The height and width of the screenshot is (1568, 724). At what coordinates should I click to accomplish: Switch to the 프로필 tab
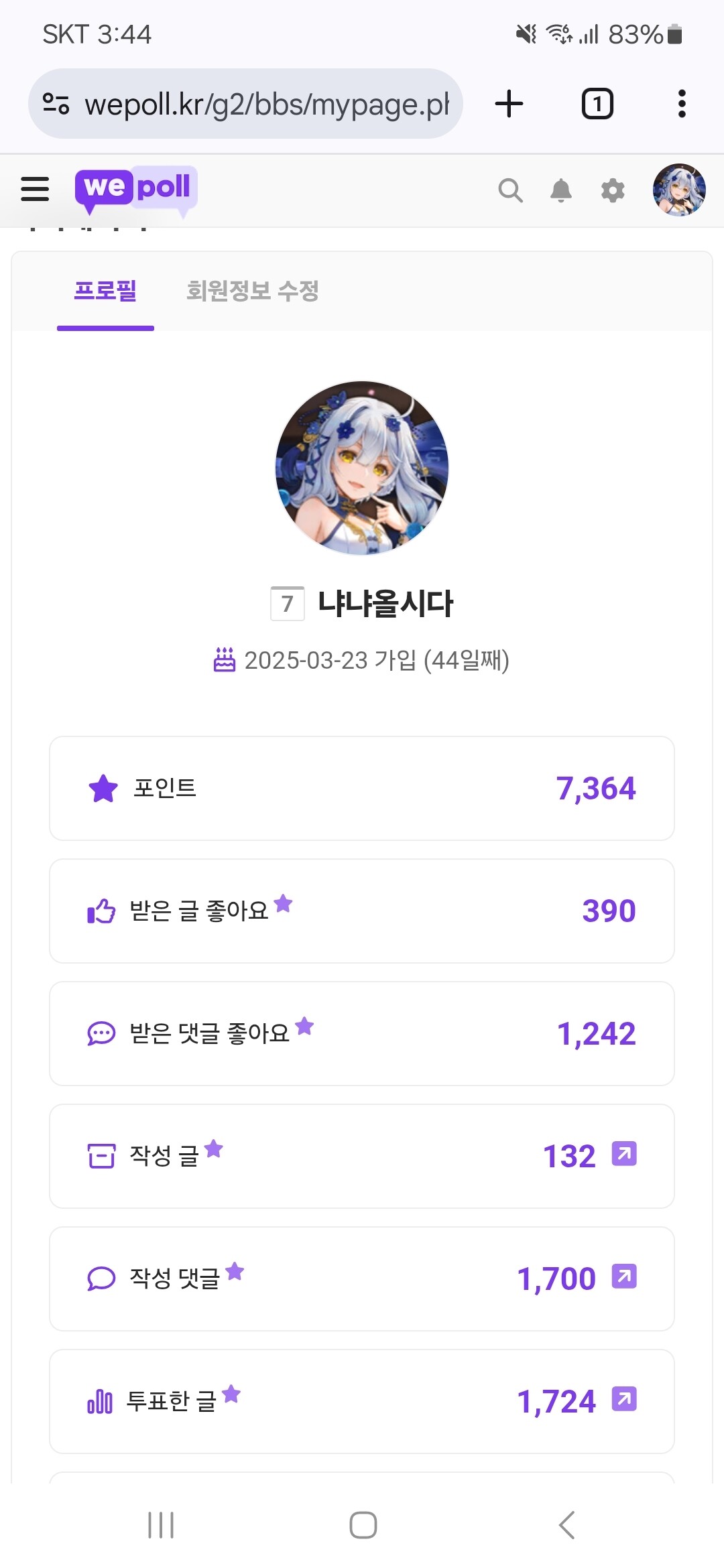[105, 291]
